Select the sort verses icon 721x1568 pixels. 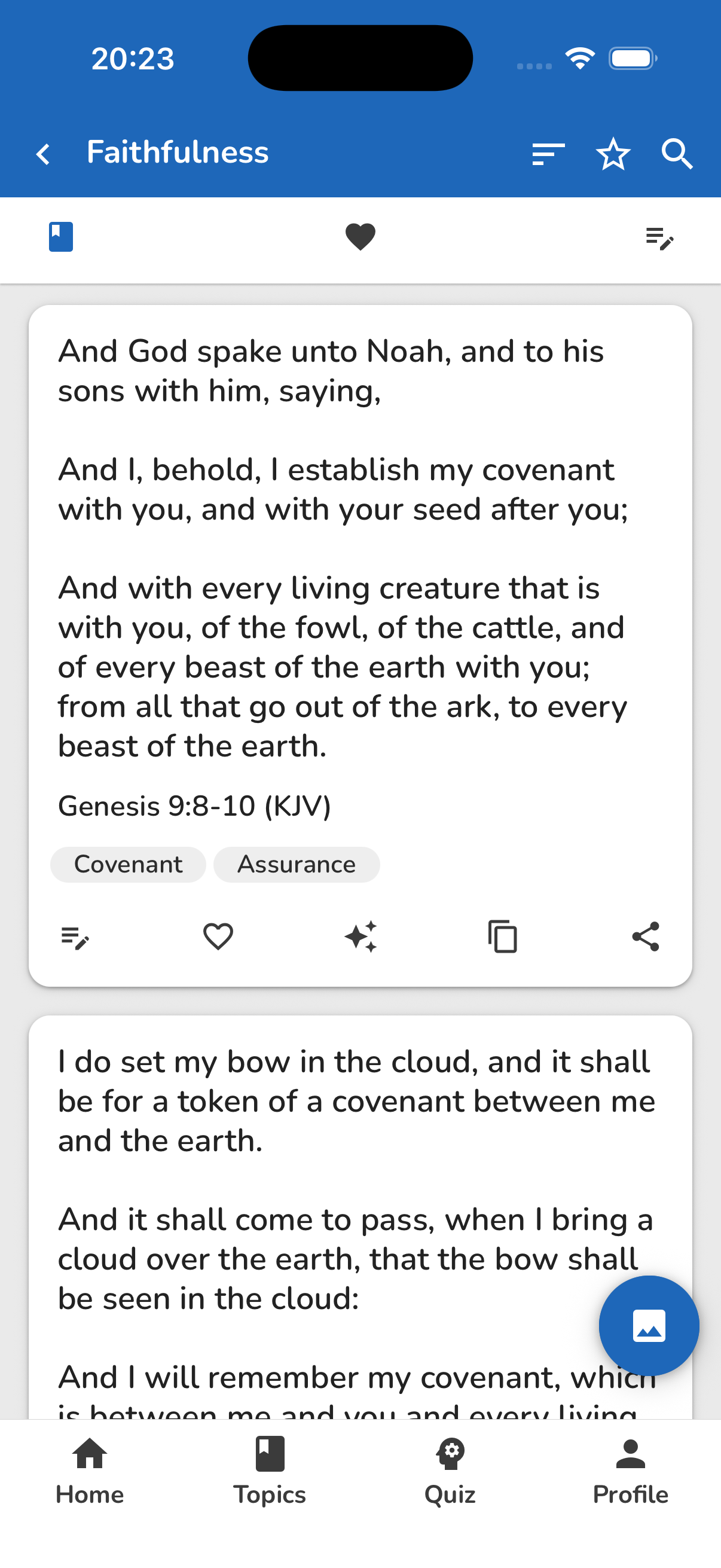click(547, 153)
